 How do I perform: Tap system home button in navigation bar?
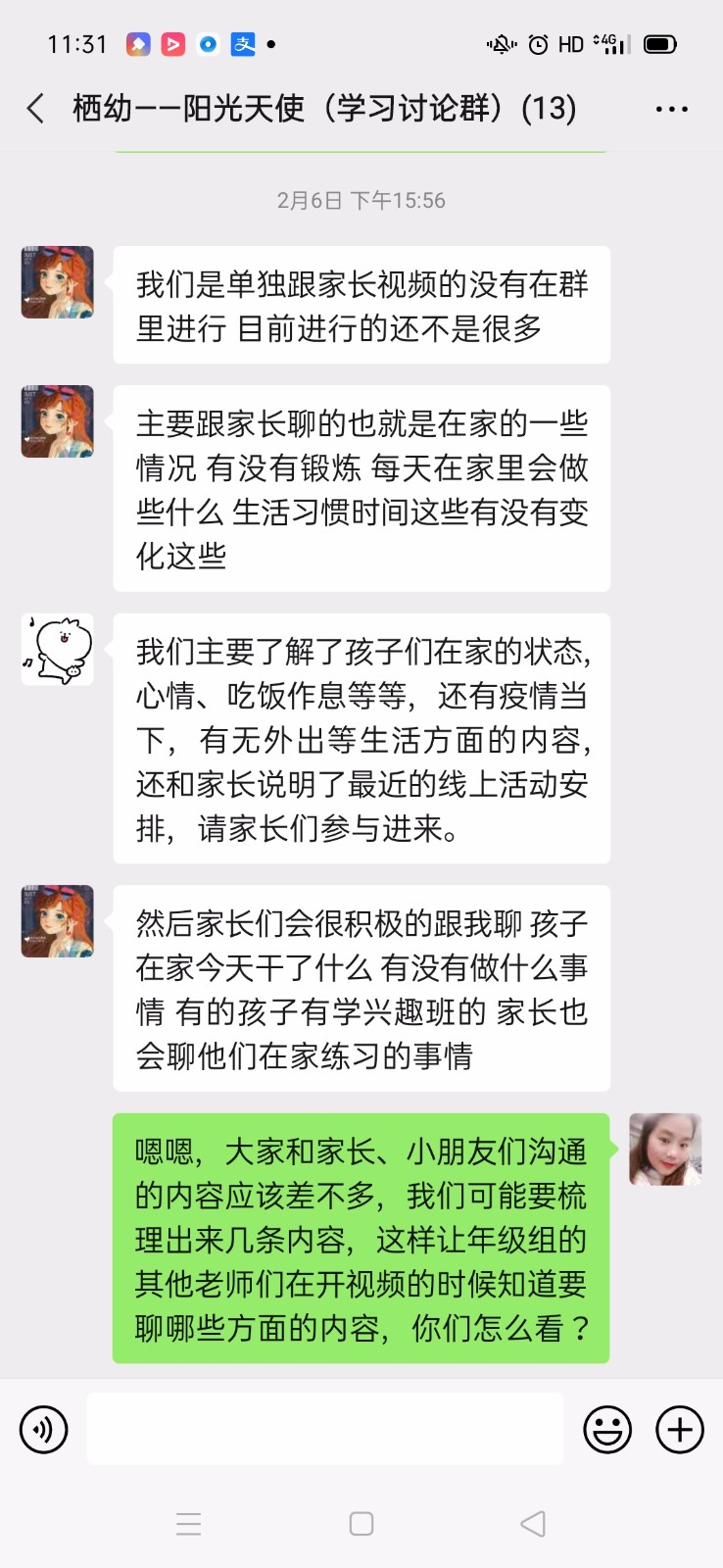[361, 1524]
